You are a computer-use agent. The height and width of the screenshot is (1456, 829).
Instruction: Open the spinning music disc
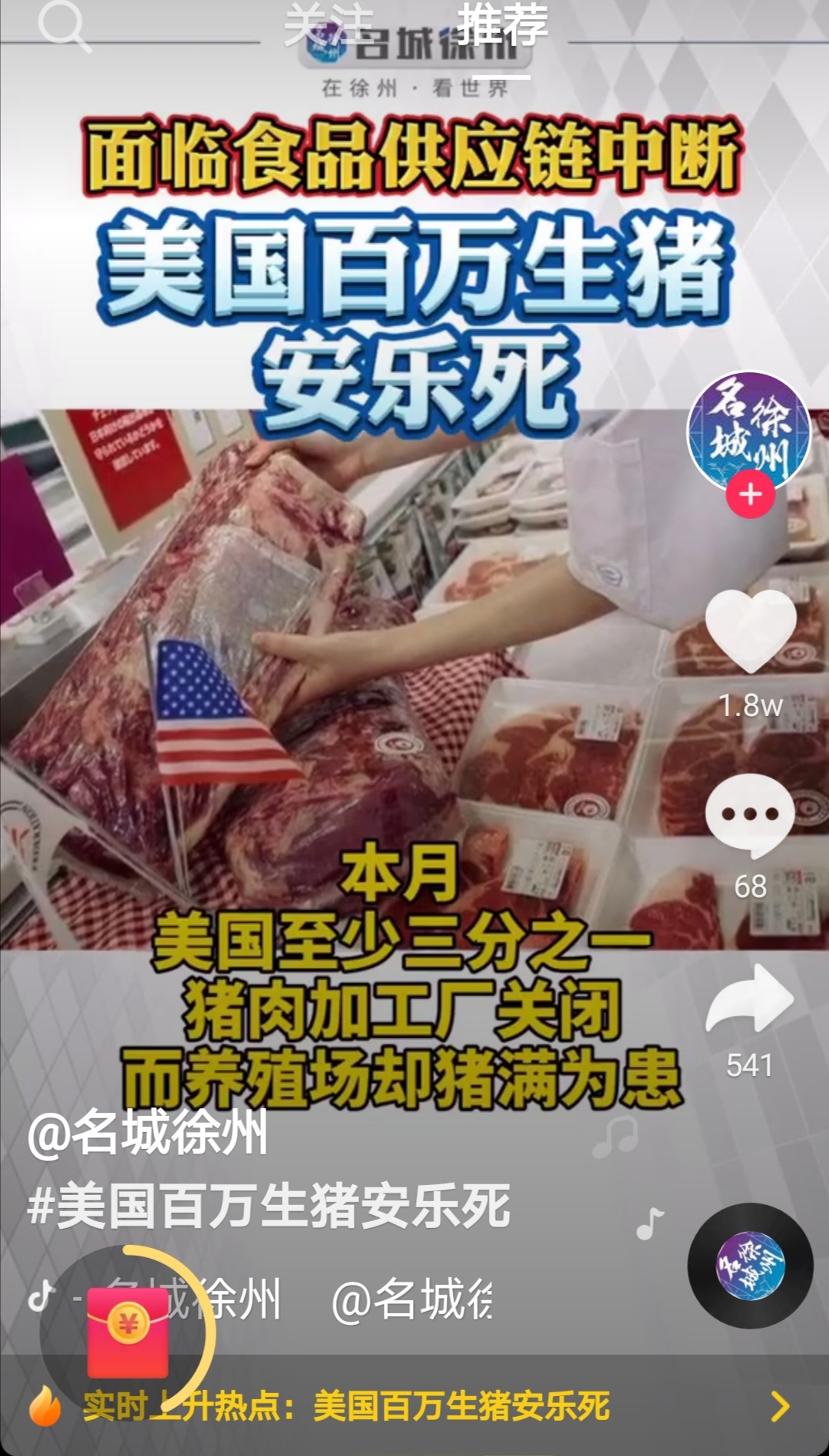(x=750, y=1266)
